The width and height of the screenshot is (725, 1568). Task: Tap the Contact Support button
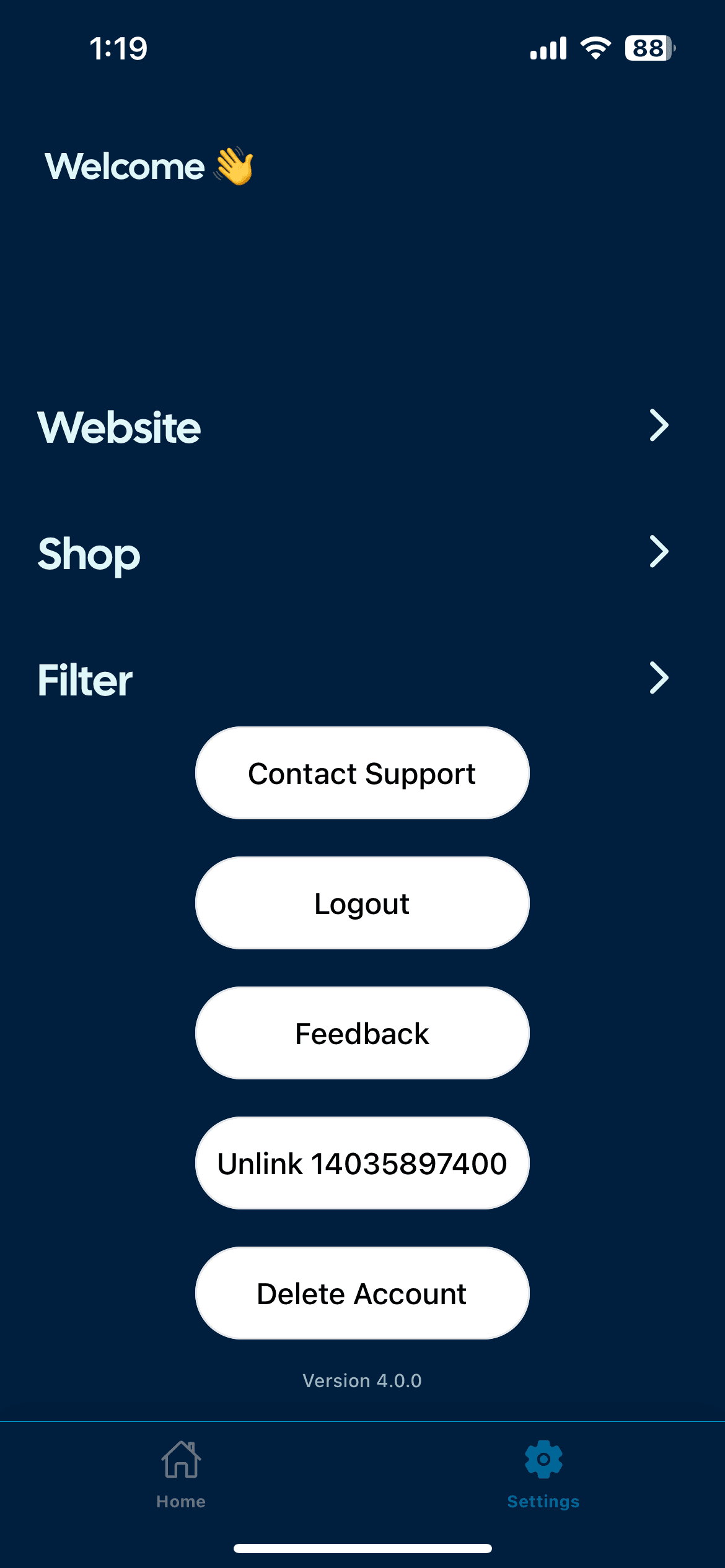362,773
